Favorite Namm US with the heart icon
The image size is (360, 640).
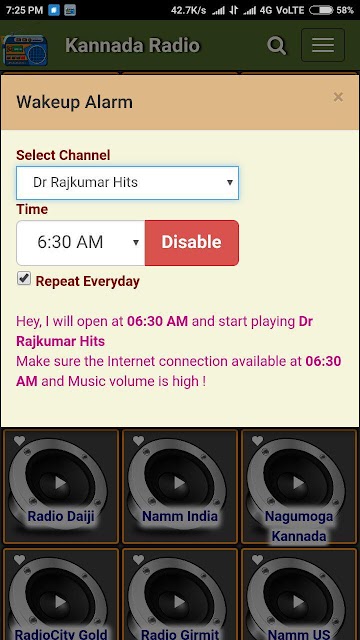[257, 560]
